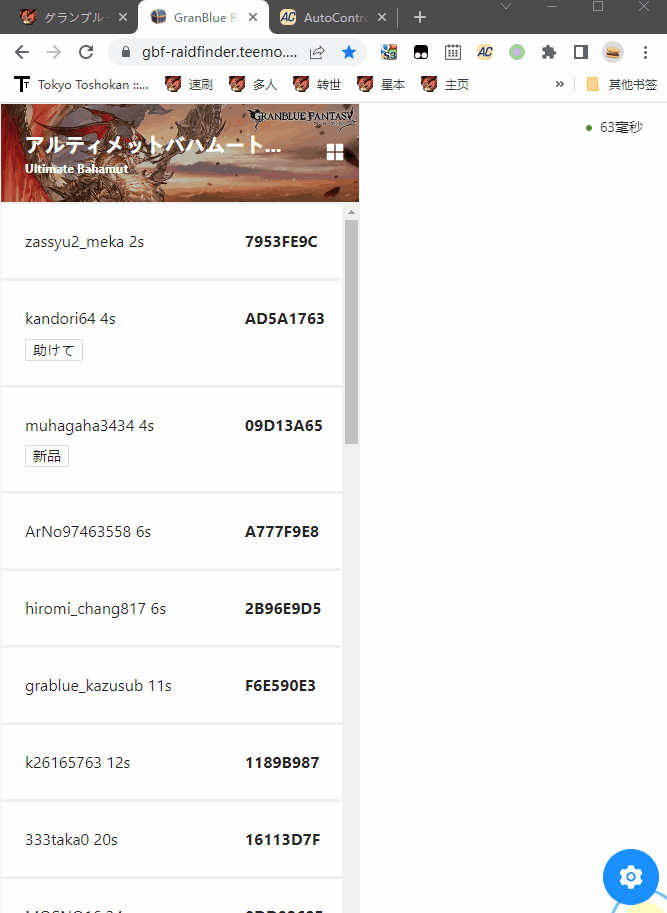Go back to previous page
This screenshot has height=913, width=667.
pyautogui.click(x=22, y=52)
